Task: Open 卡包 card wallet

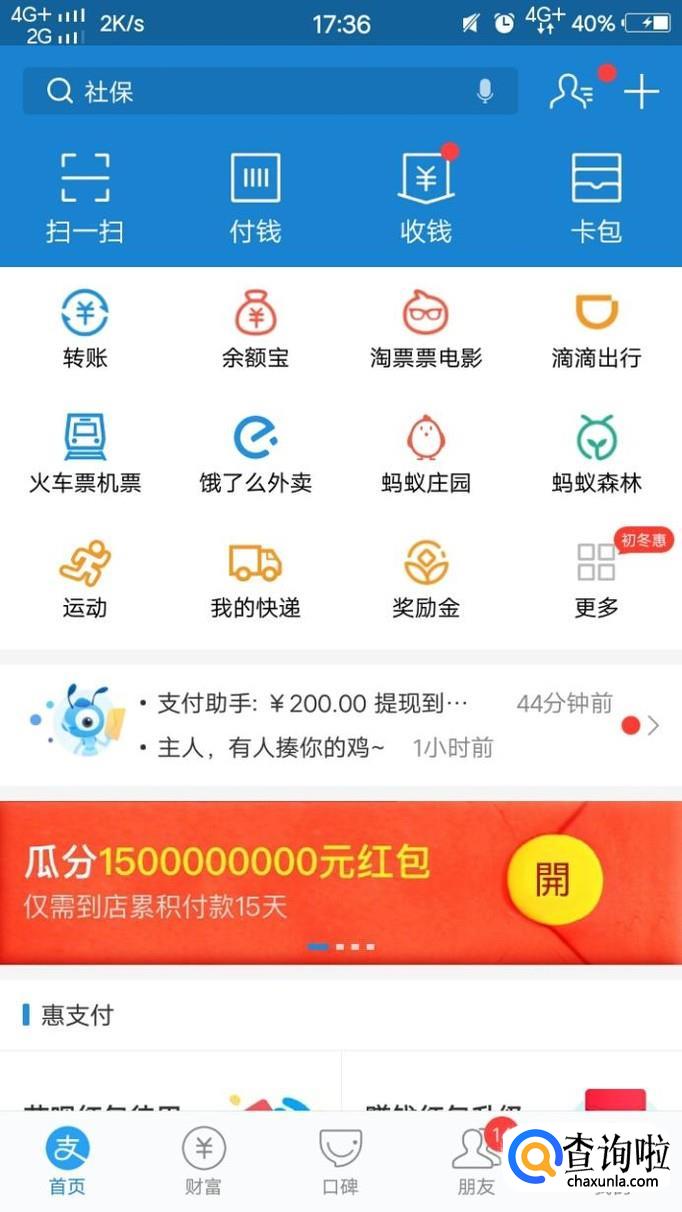Action: (x=596, y=198)
